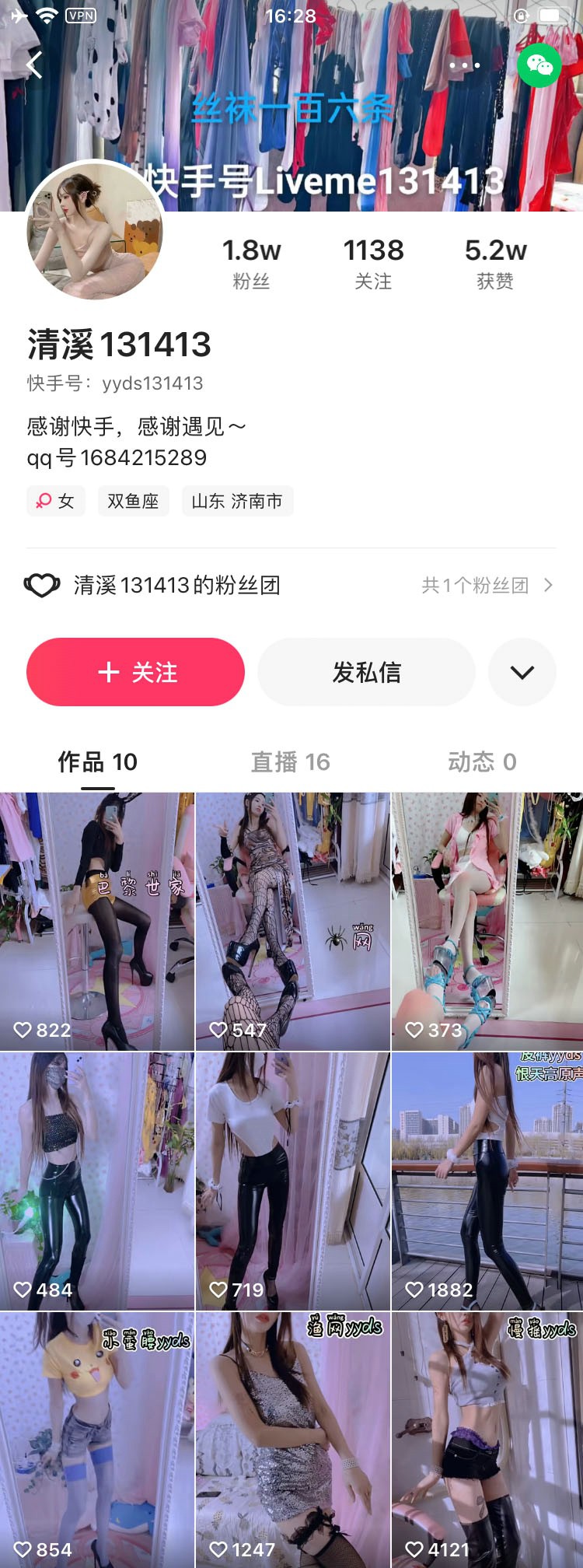Select the 作品 10 tab

coord(98,761)
